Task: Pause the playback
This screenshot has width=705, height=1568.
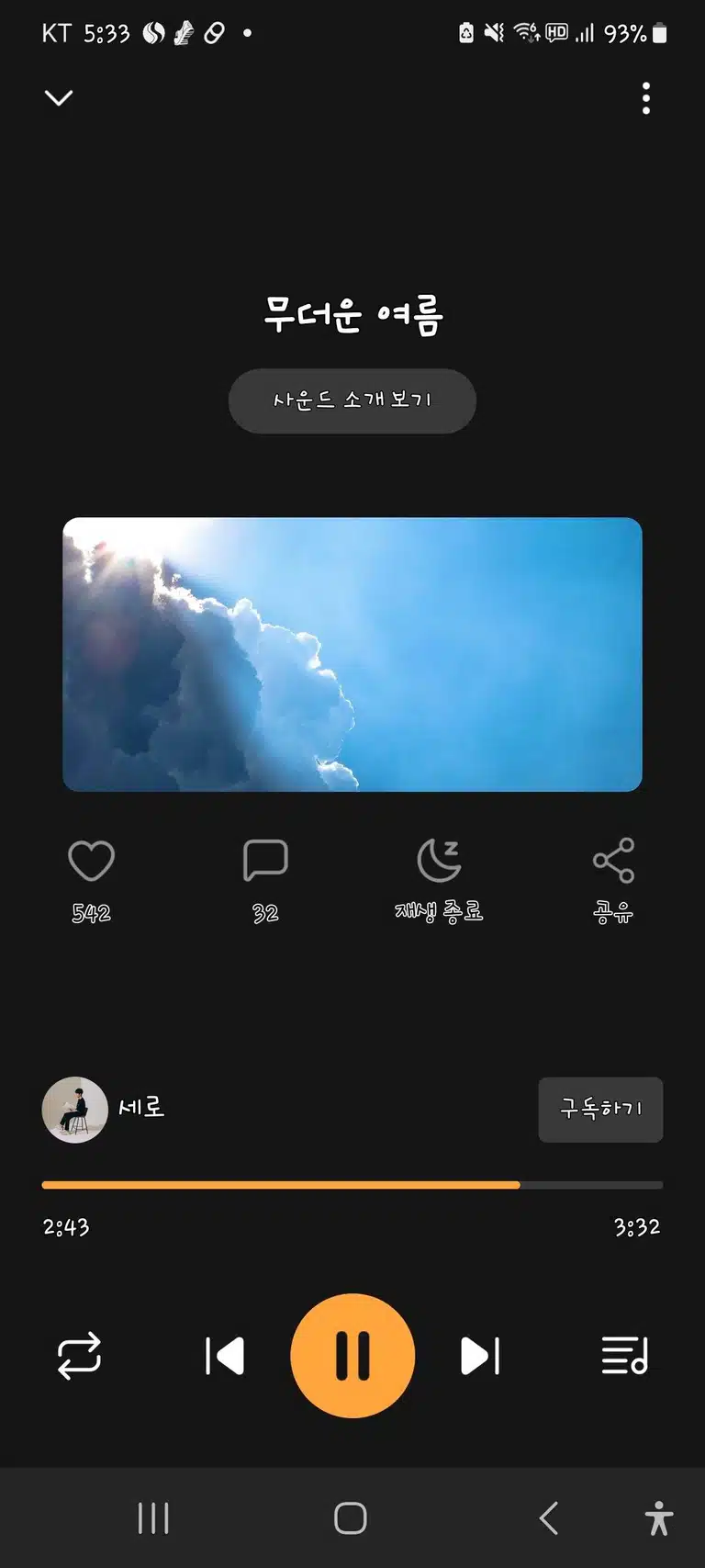Action: pos(352,1356)
